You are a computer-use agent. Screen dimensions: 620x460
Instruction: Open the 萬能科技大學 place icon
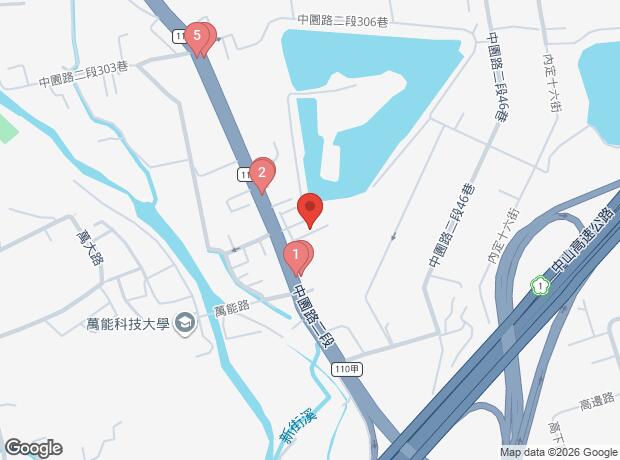point(185,323)
